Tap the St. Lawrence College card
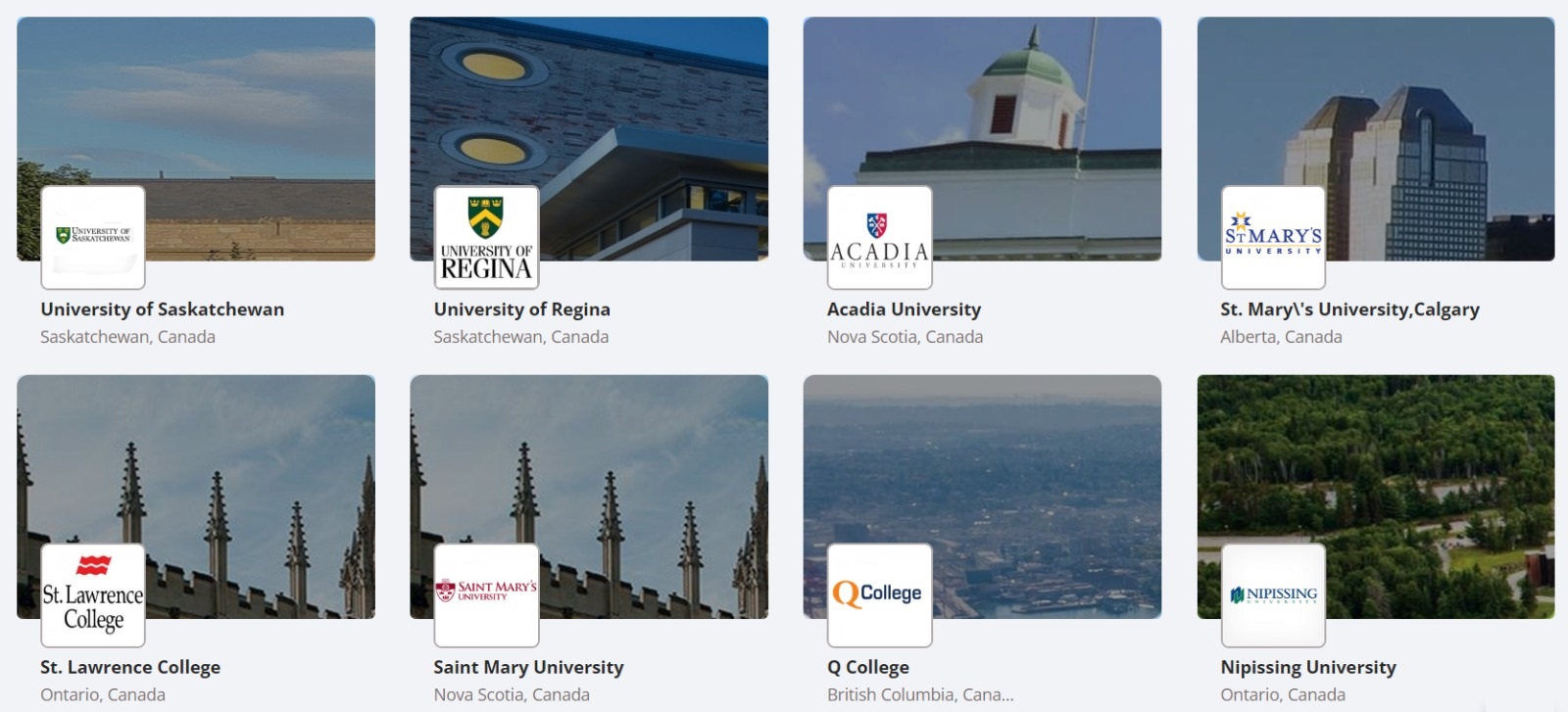This screenshot has height=712, width=1568. pyautogui.click(x=130, y=667)
